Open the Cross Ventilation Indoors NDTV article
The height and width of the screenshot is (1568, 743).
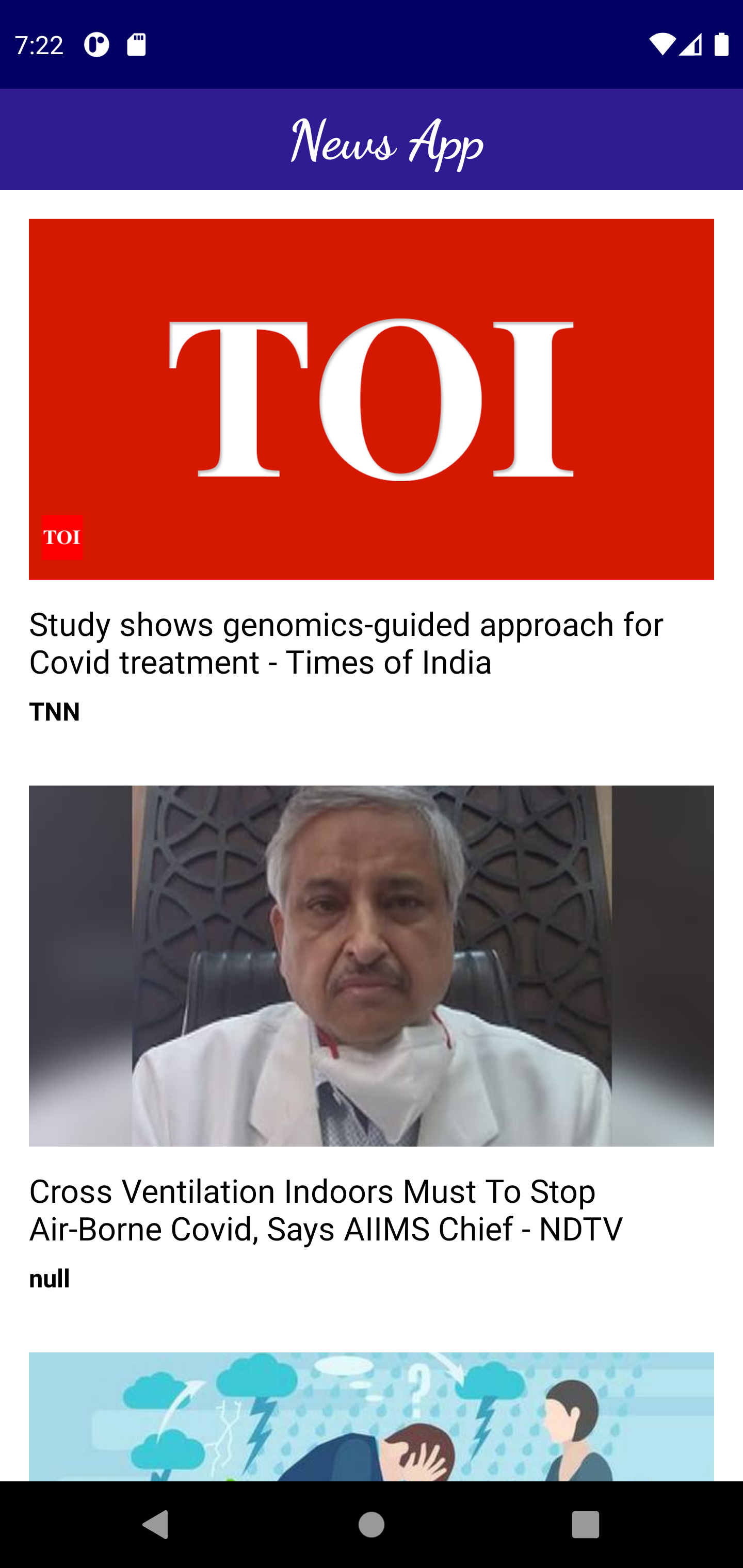pyautogui.click(x=326, y=1210)
